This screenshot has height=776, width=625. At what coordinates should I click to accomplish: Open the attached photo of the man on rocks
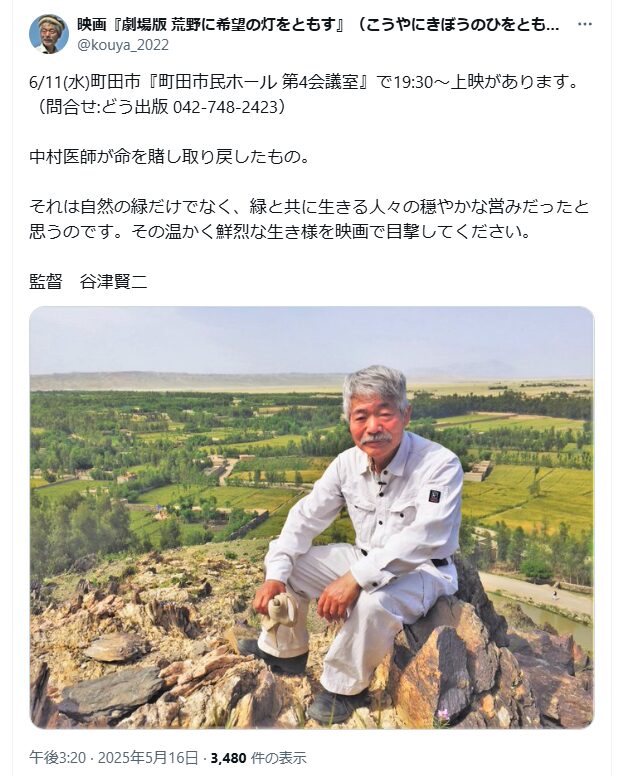coord(311,517)
